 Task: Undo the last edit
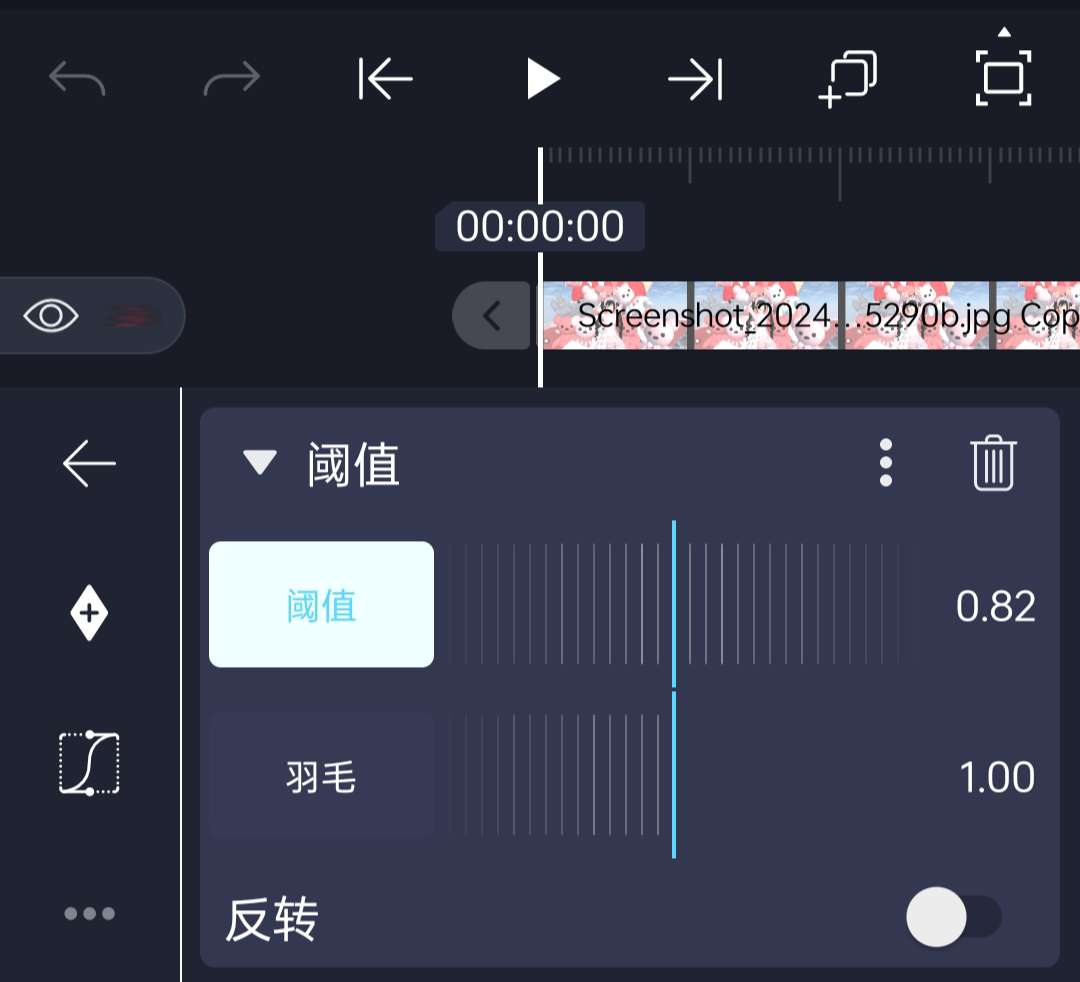click(x=77, y=78)
